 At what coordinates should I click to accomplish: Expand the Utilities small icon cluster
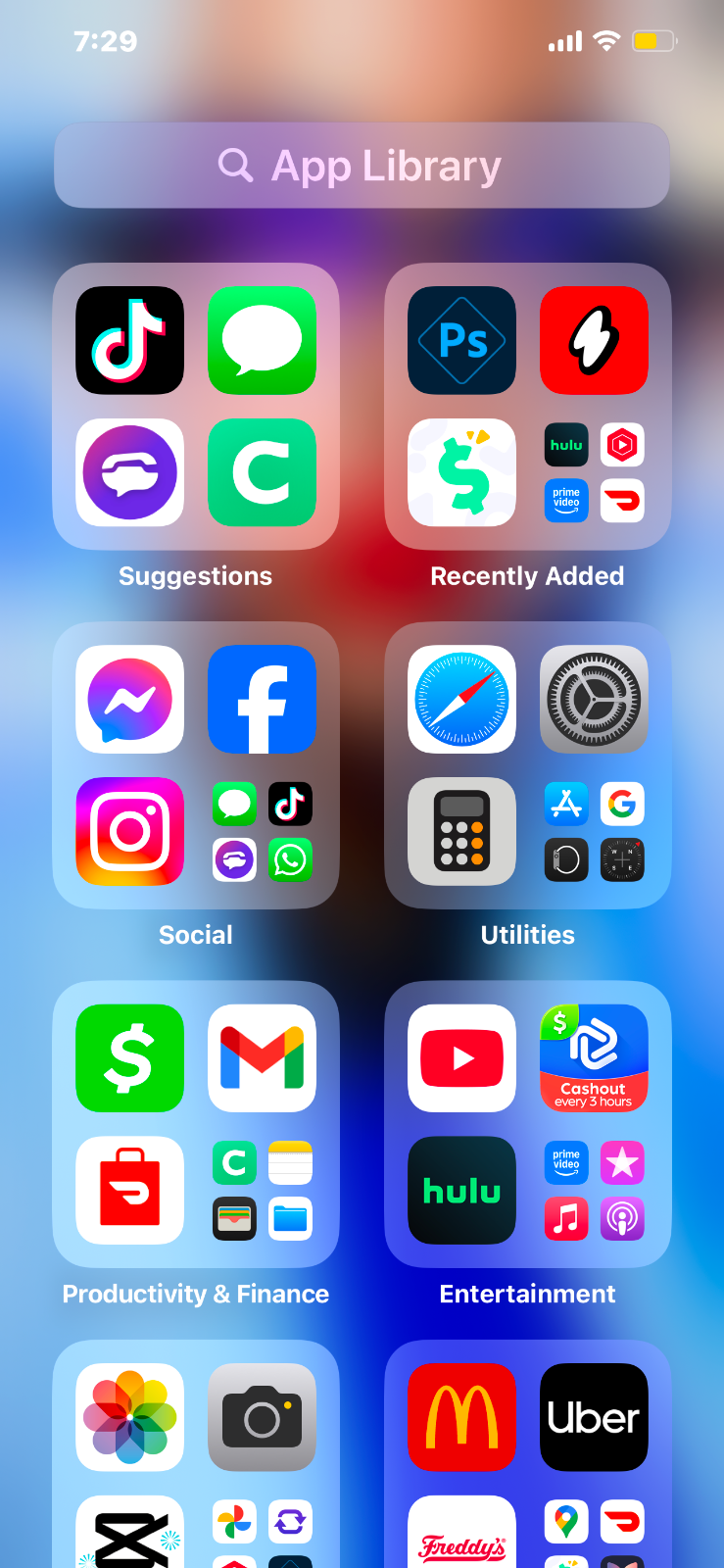point(594,832)
